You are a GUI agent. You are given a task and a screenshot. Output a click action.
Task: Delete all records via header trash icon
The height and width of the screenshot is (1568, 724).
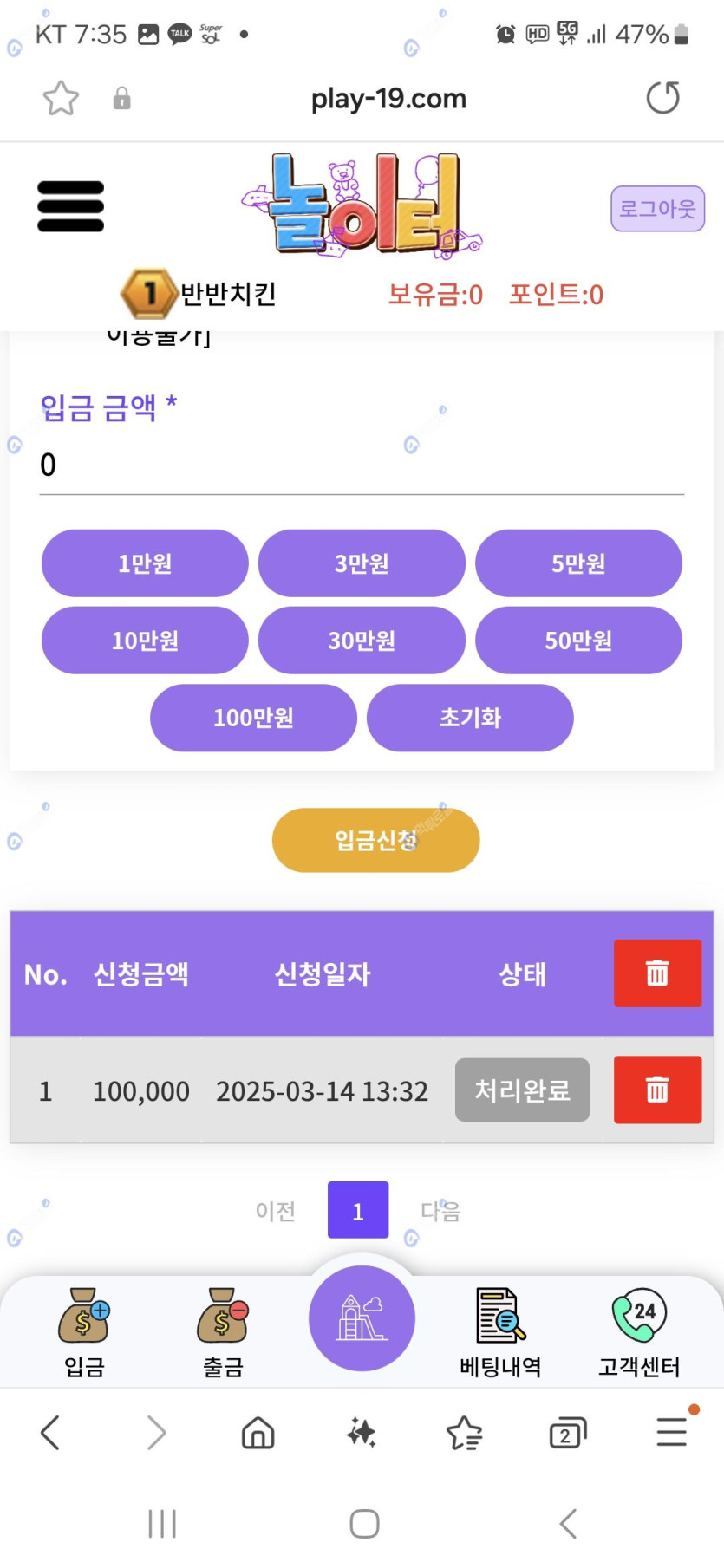pos(657,973)
